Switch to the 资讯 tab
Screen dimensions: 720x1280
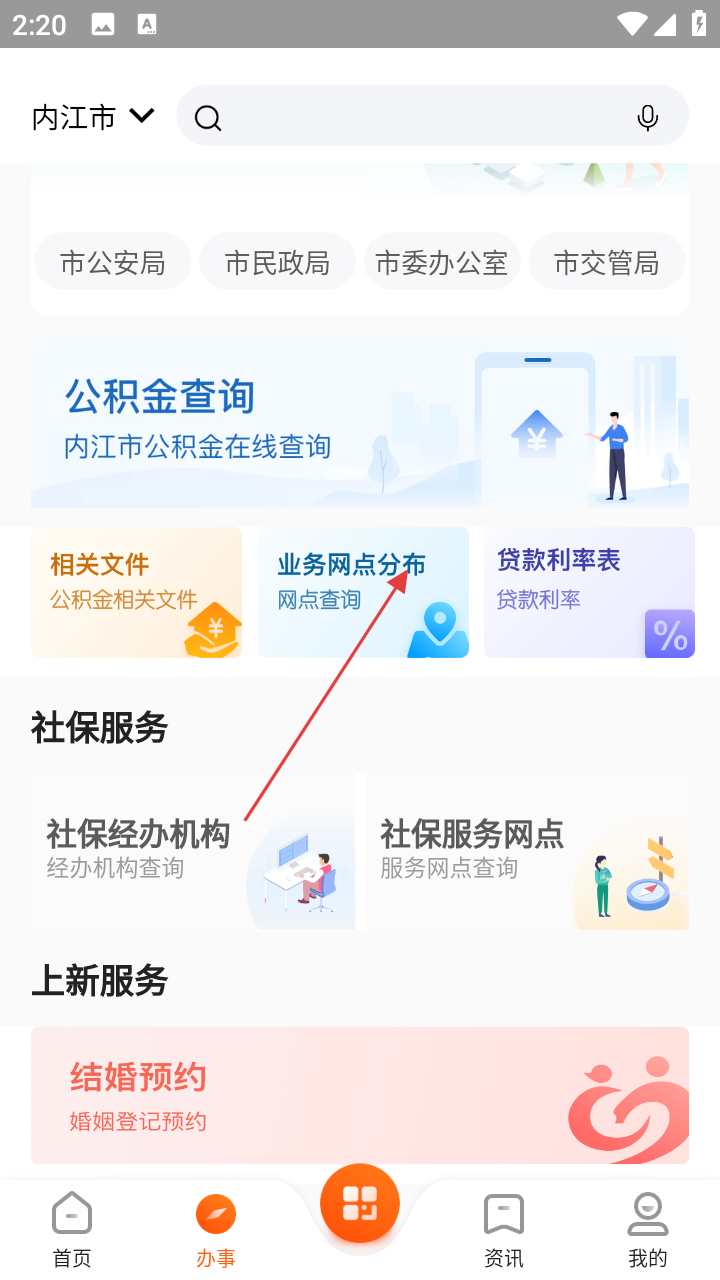(504, 1230)
